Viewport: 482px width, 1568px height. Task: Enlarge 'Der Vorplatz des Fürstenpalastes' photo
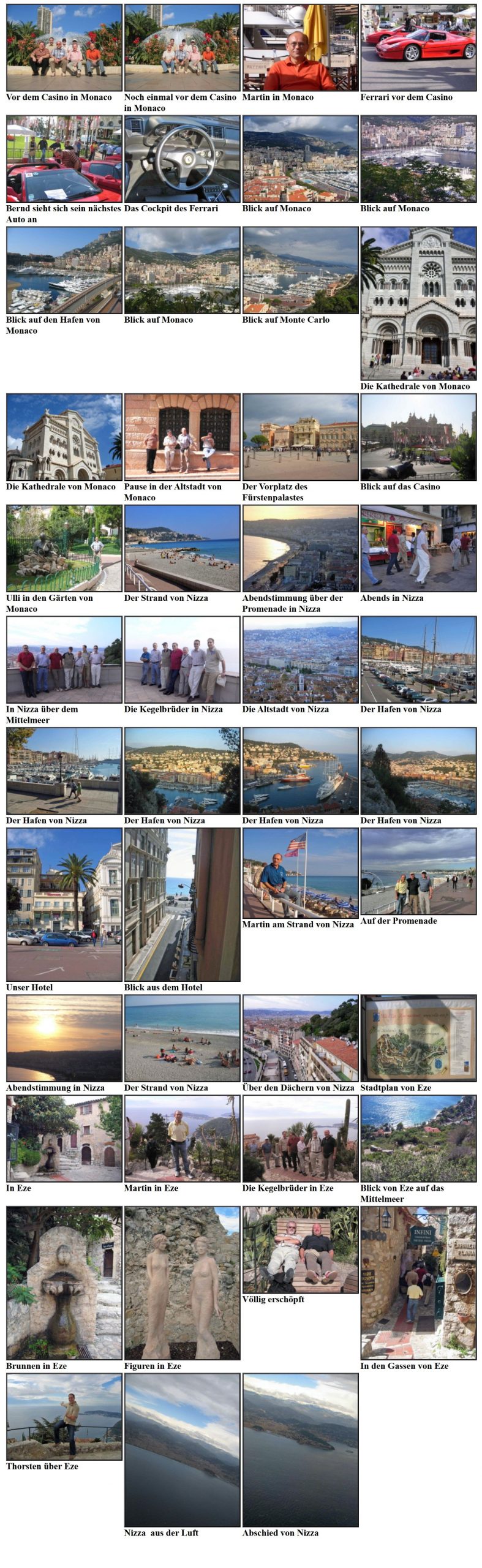pyautogui.click(x=300, y=437)
